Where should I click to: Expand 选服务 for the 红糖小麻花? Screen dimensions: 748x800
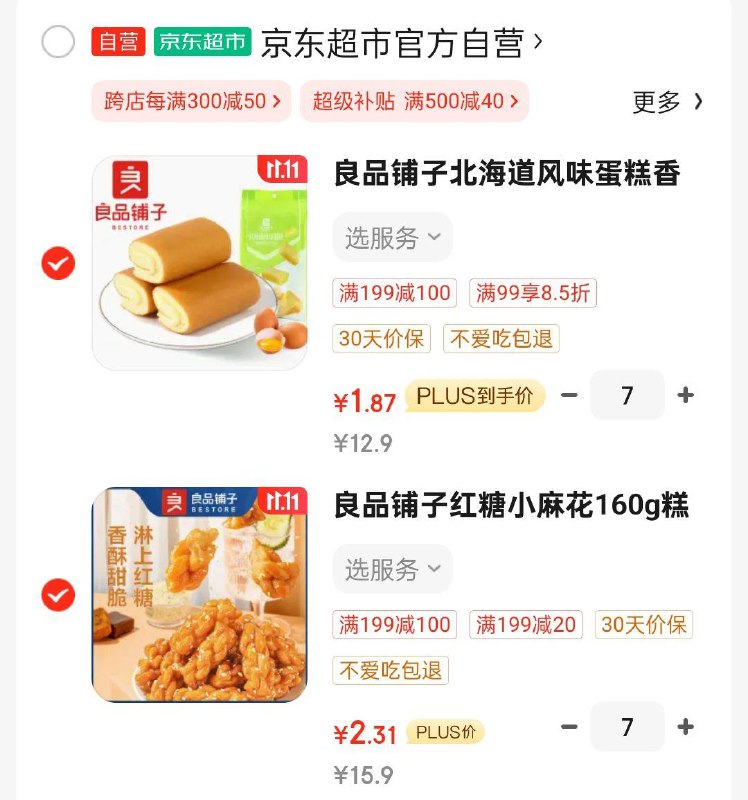[392, 569]
